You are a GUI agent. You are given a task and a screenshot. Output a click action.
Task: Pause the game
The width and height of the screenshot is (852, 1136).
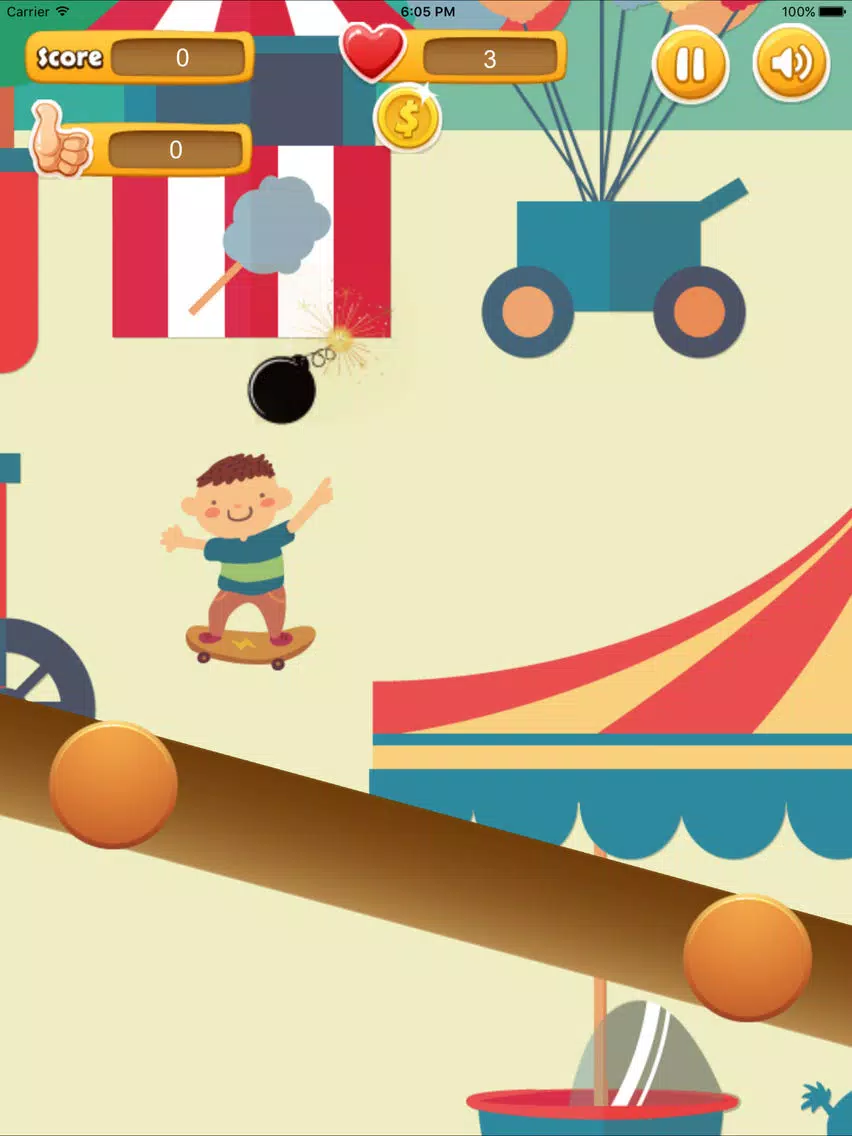click(x=690, y=65)
